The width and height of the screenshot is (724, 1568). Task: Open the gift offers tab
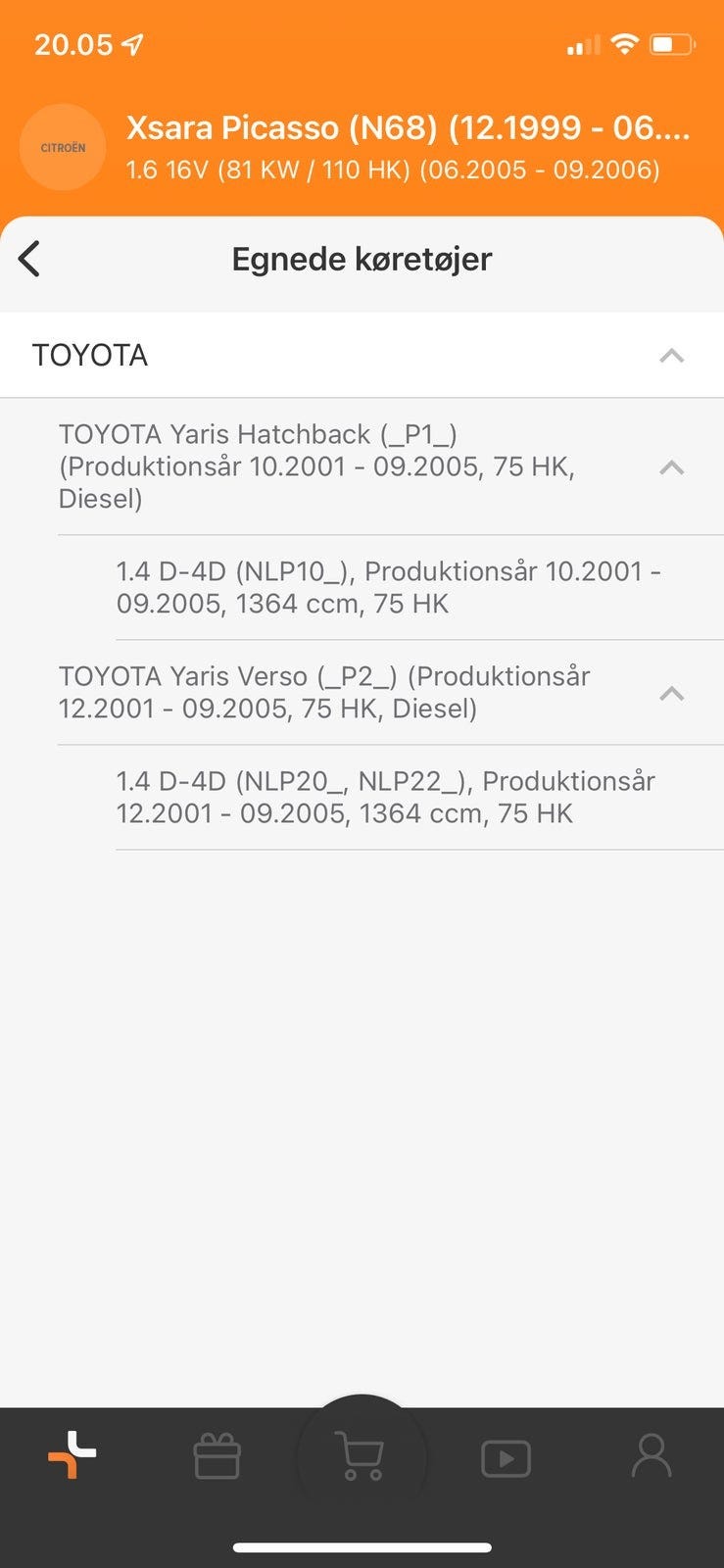(x=217, y=1456)
